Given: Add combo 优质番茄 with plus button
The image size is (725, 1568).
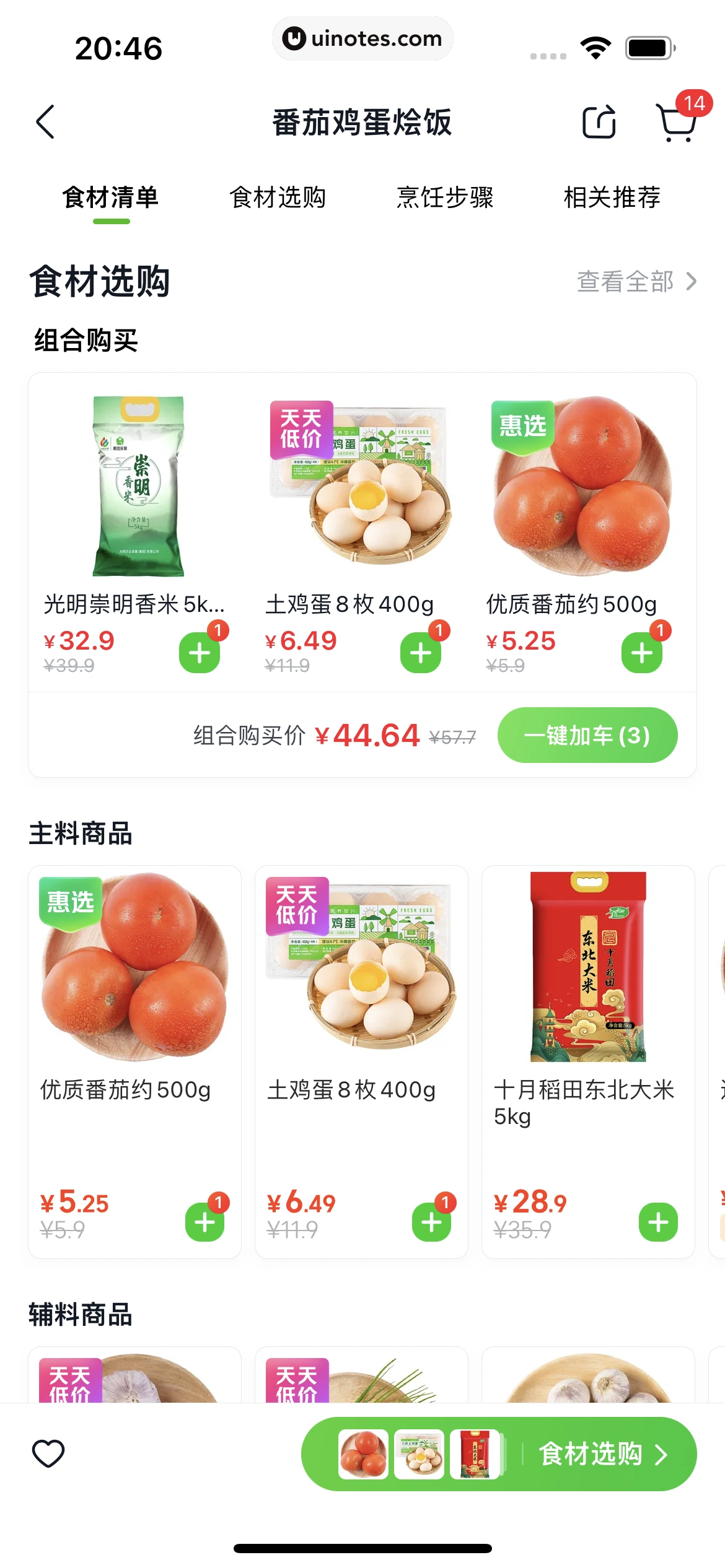Looking at the screenshot, I should tap(642, 653).
